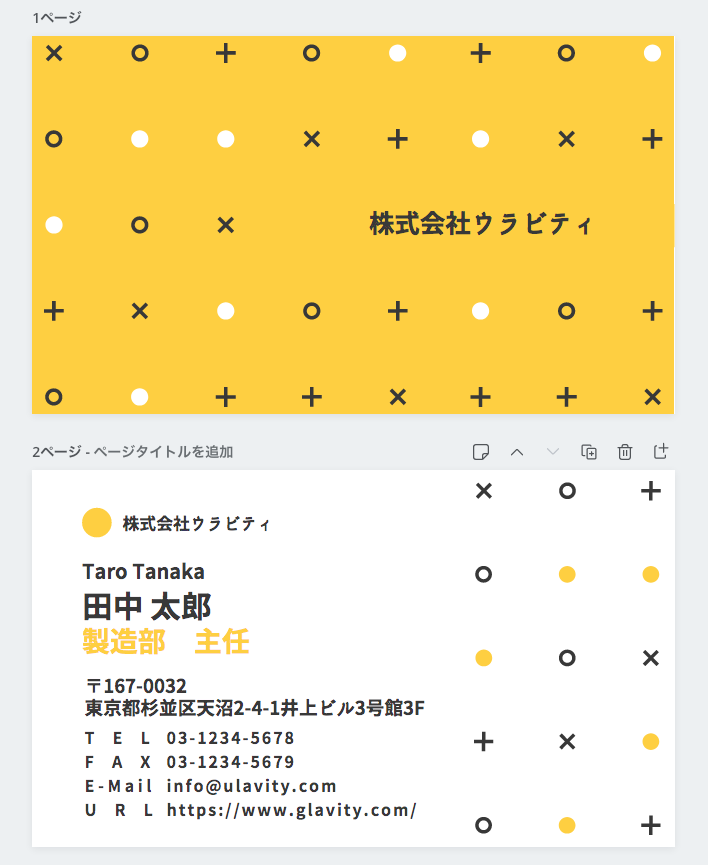Move page 2 up
Image resolution: width=708 pixels, height=865 pixels.
(x=517, y=452)
